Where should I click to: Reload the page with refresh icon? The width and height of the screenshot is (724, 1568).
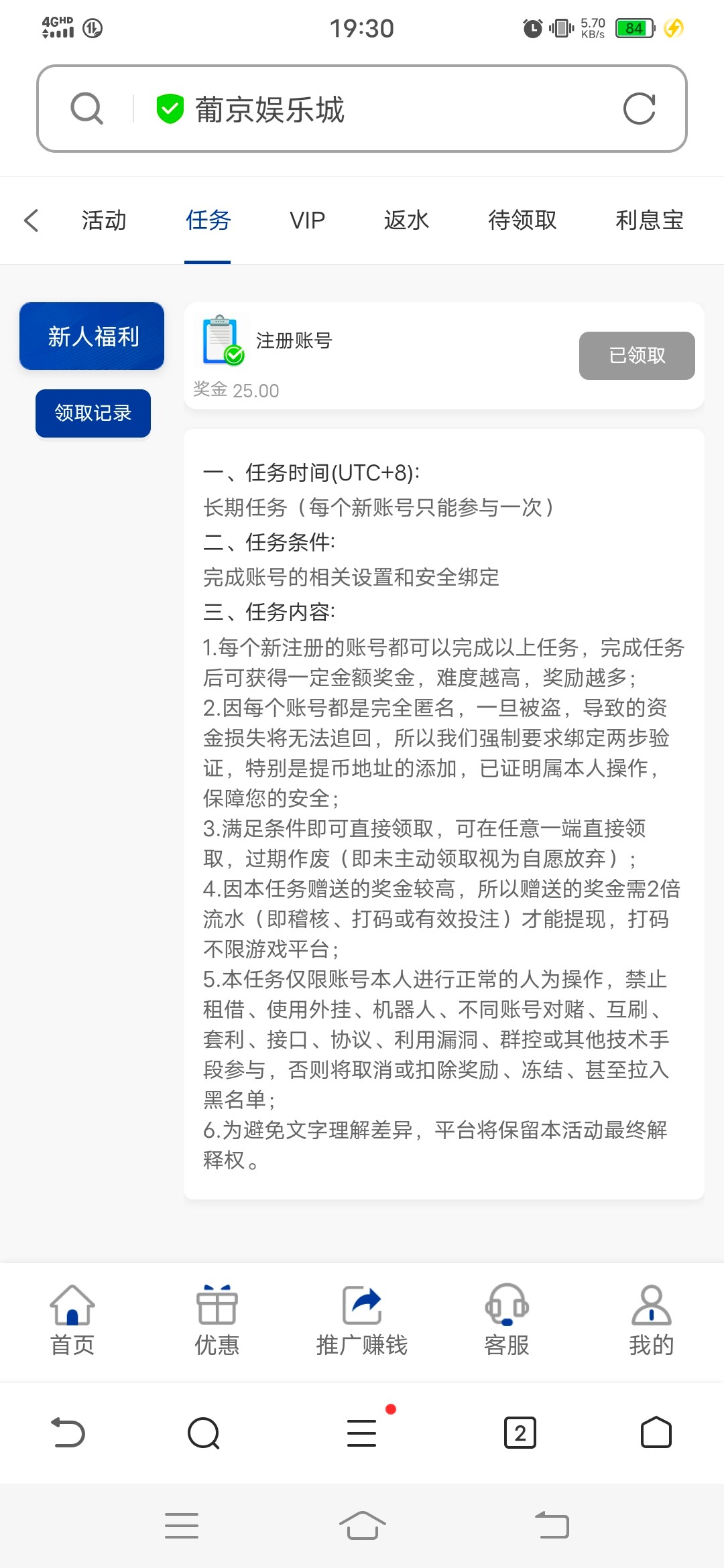click(x=639, y=109)
